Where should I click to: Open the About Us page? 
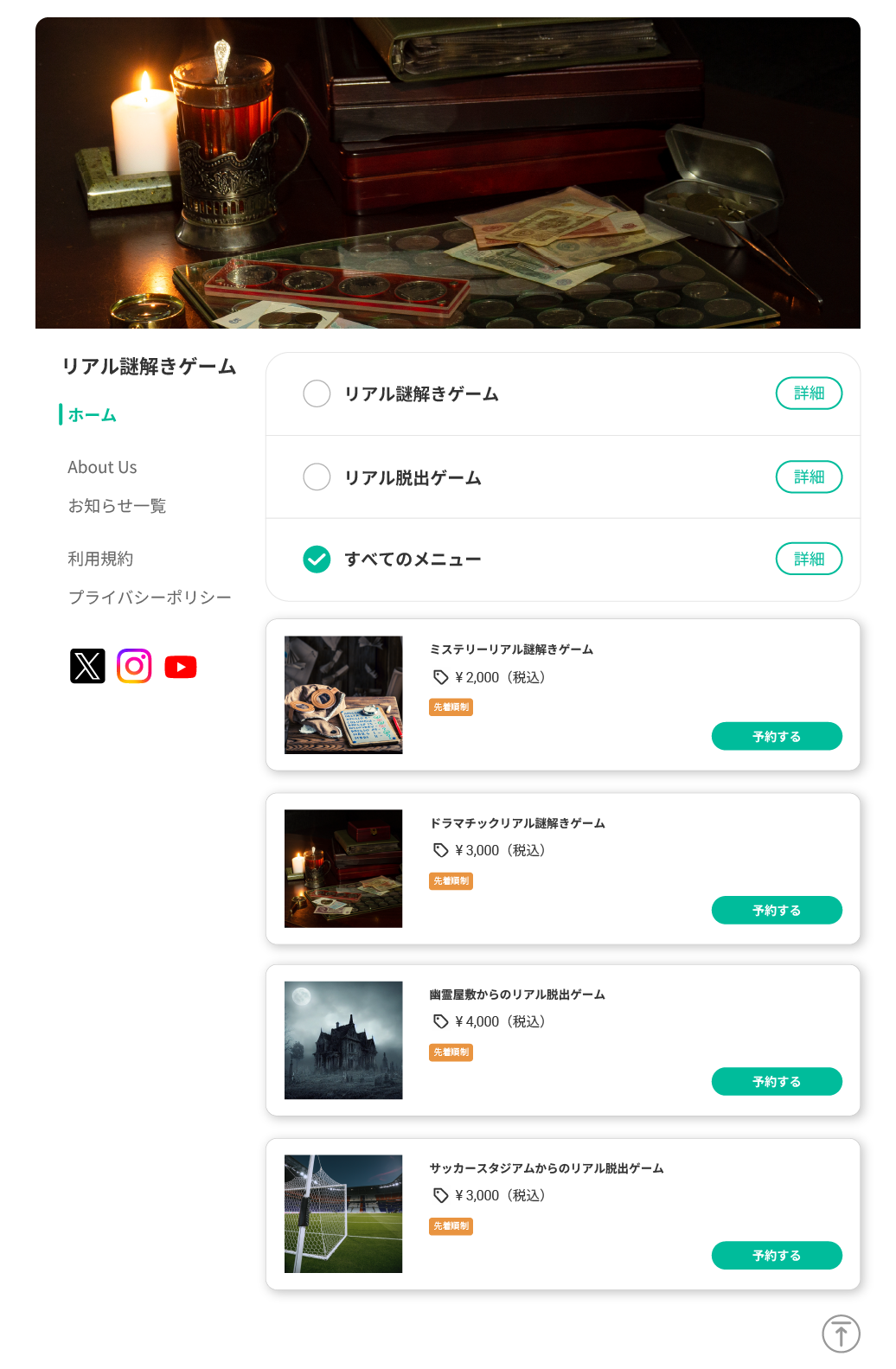click(x=102, y=467)
